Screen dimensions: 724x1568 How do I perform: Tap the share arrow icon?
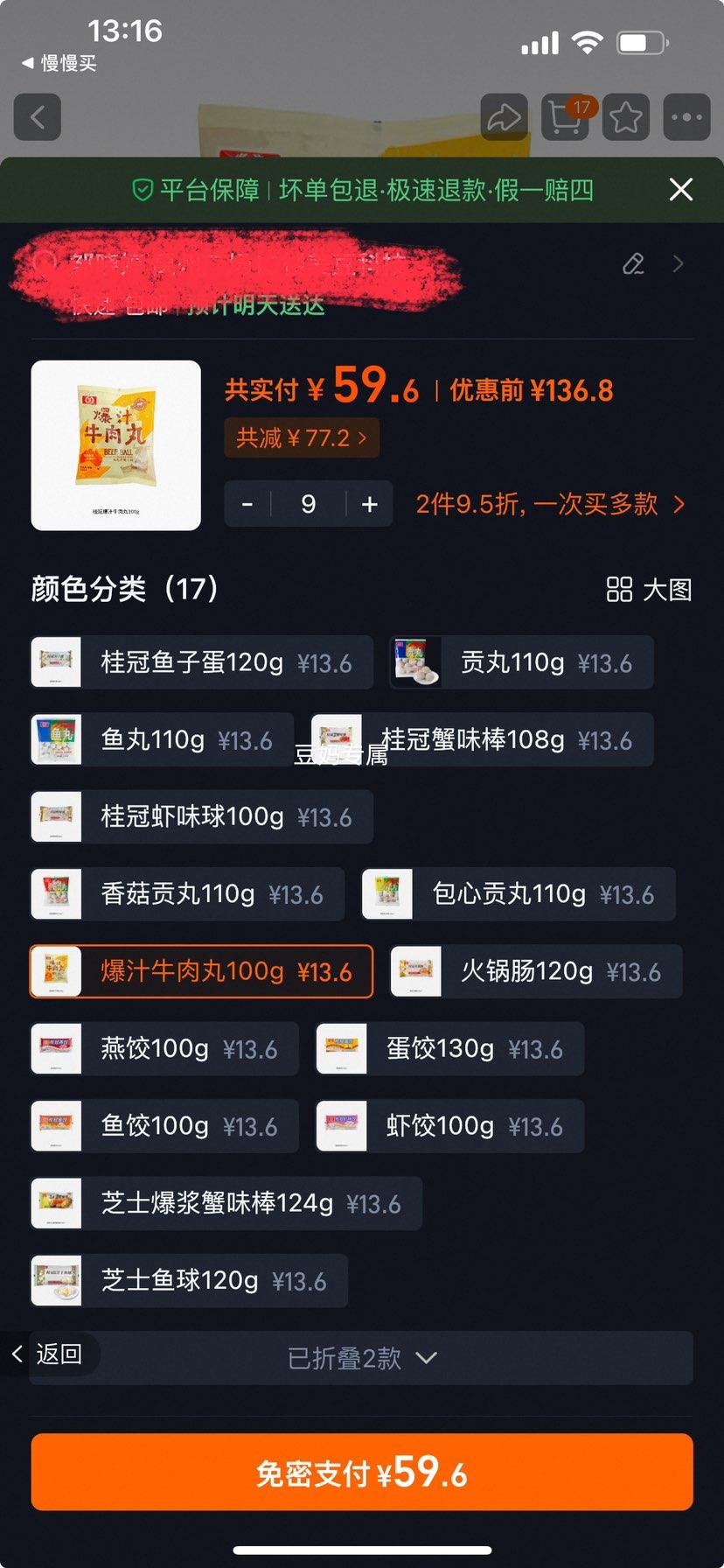click(x=504, y=116)
